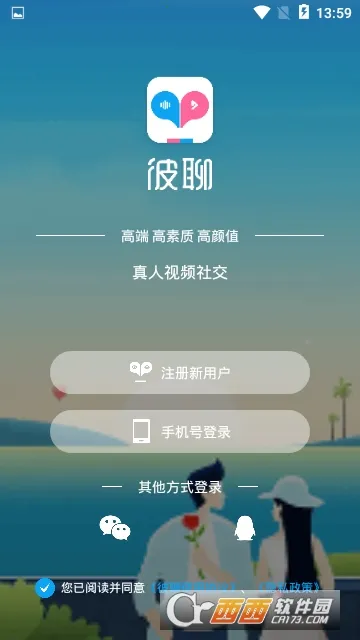This screenshot has height=640, width=360.
Task: Choose 手机号登录 to log in by phone
Action: point(180,431)
